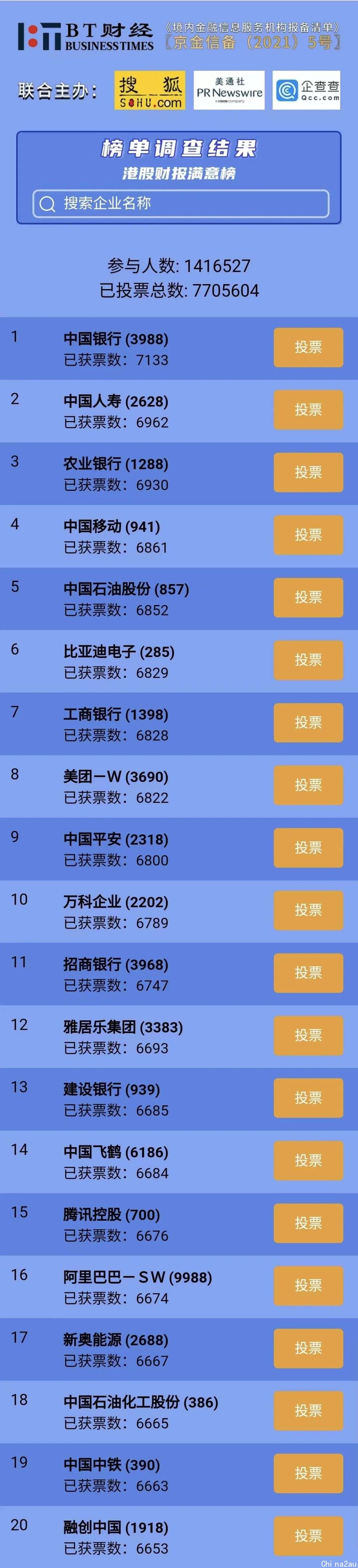The height and width of the screenshot is (1568, 358).
Task: Cast a vote for 腾讯控股 (700)
Action: pos(308,1223)
